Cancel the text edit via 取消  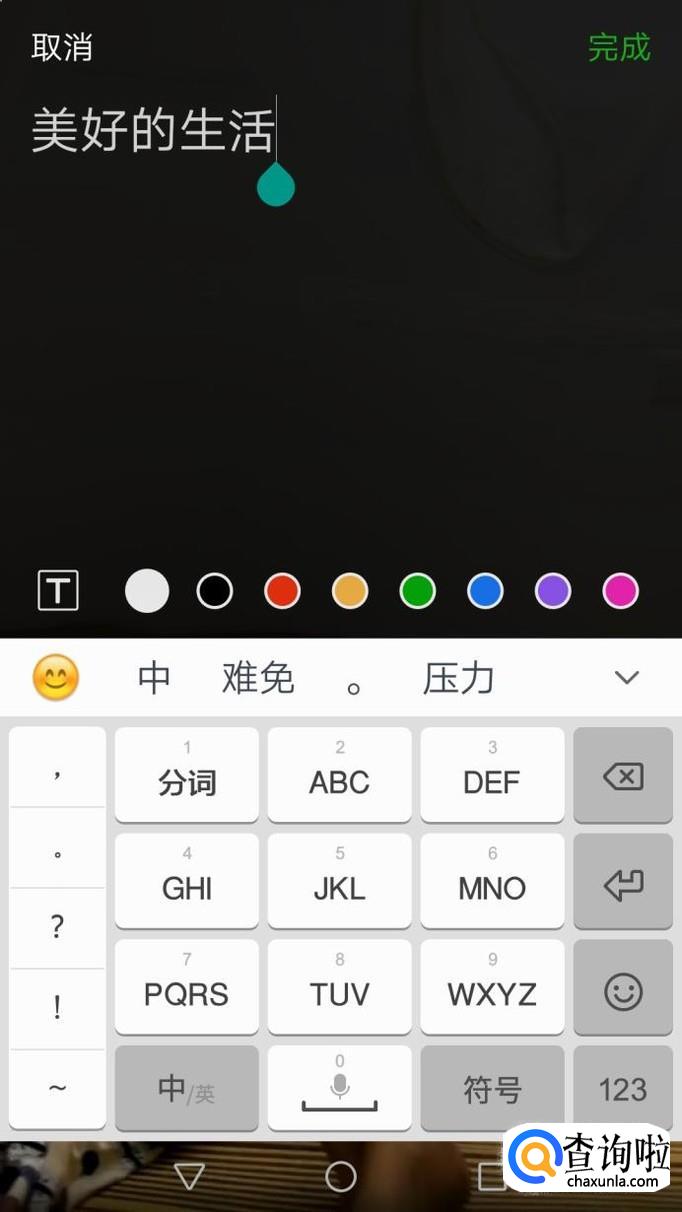(62, 47)
